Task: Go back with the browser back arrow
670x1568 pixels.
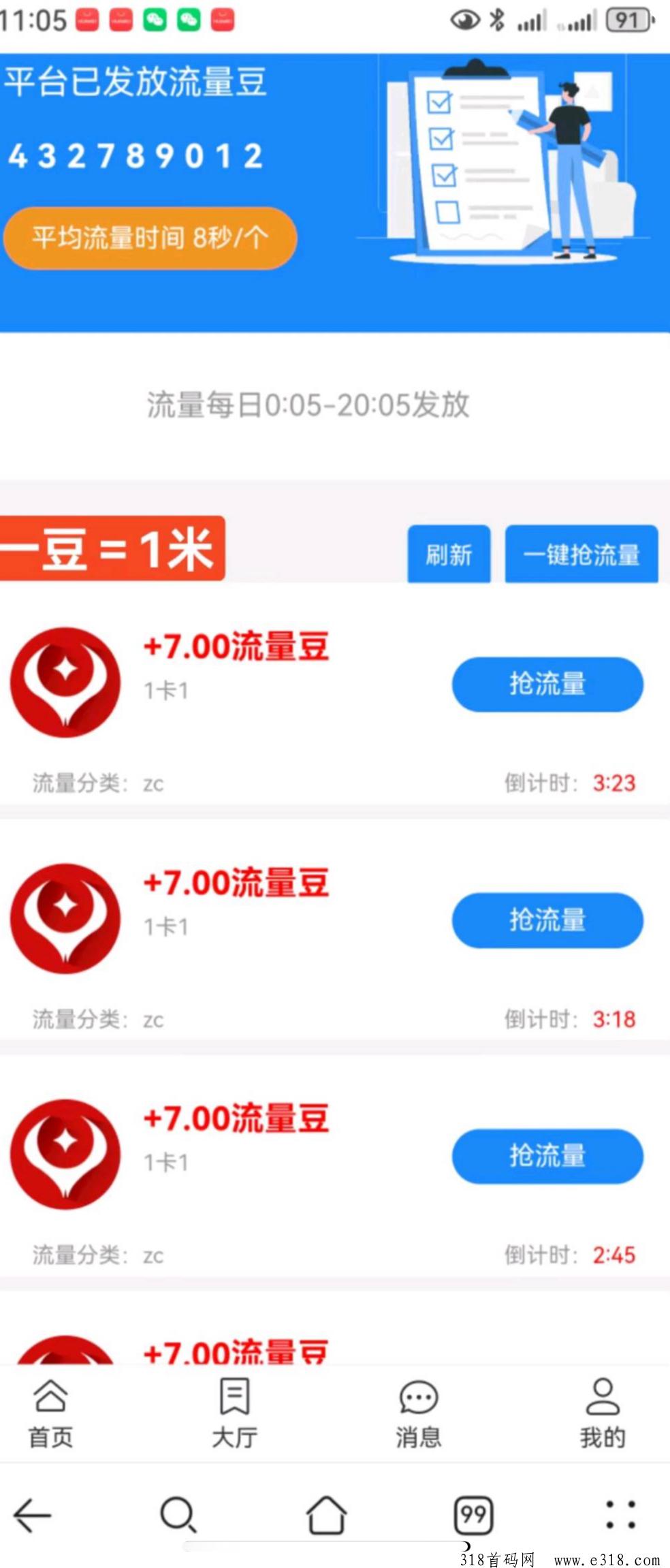Action: 32,1515
